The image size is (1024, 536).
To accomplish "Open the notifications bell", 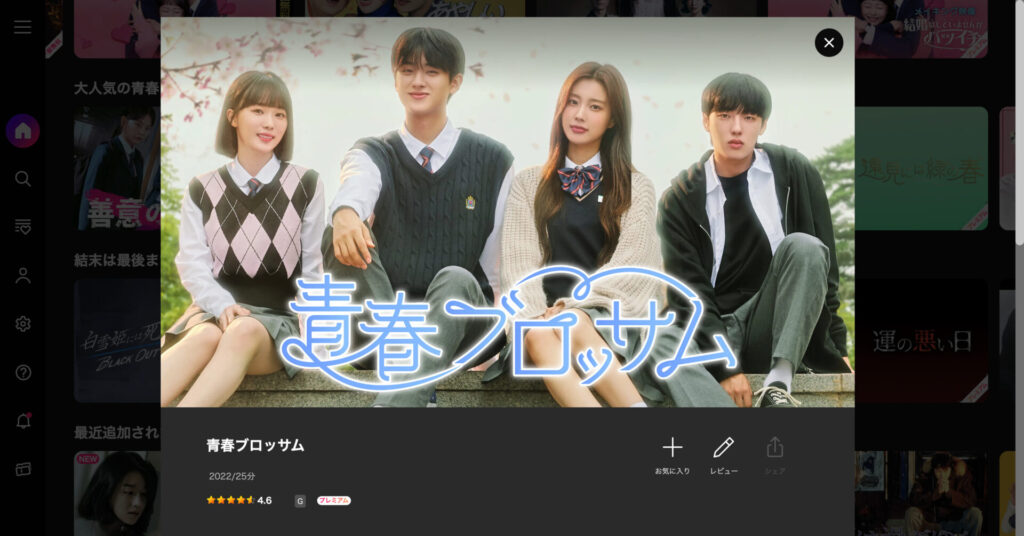I will [x=22, y=421].
